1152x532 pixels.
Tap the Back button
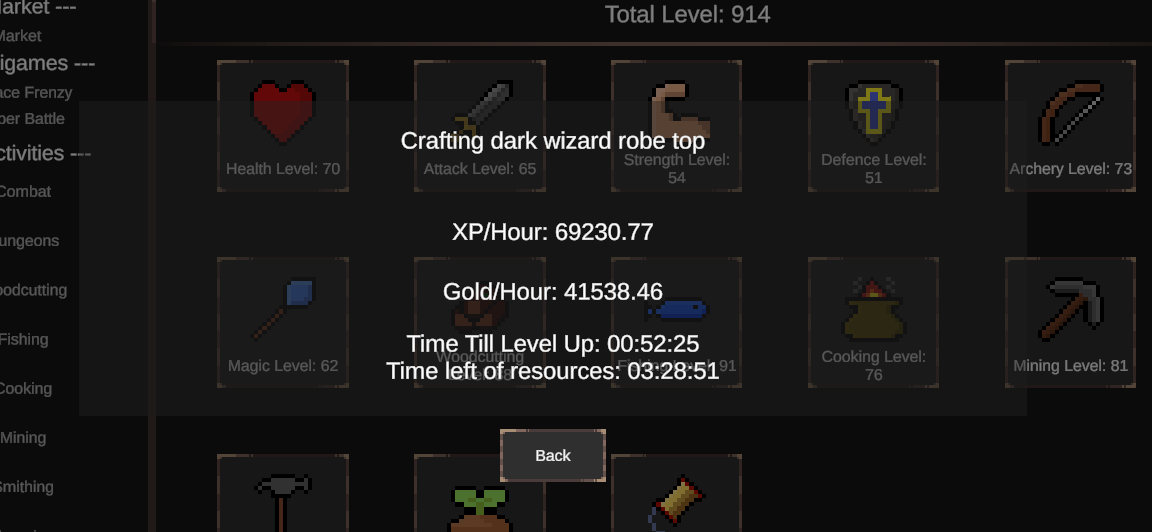(553, 456)
